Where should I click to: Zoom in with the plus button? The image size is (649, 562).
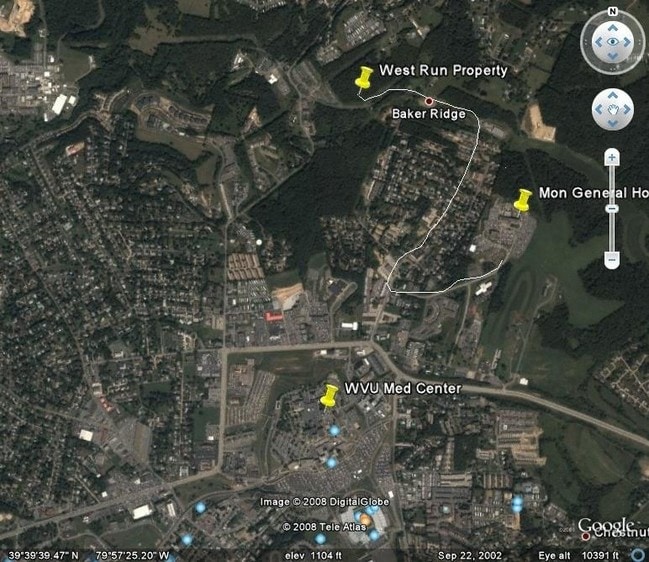pos(612,158)
